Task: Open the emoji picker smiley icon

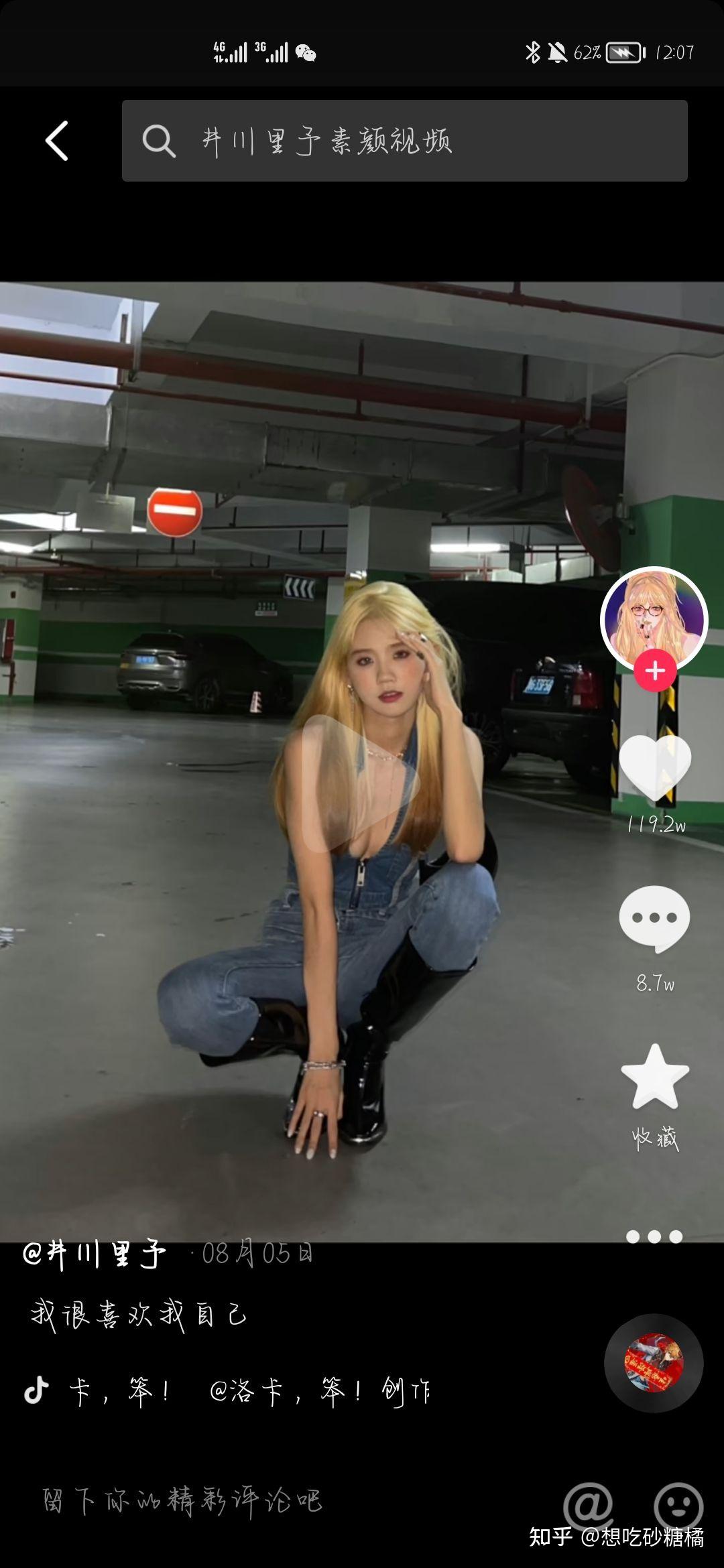Action: point(678,1505)
